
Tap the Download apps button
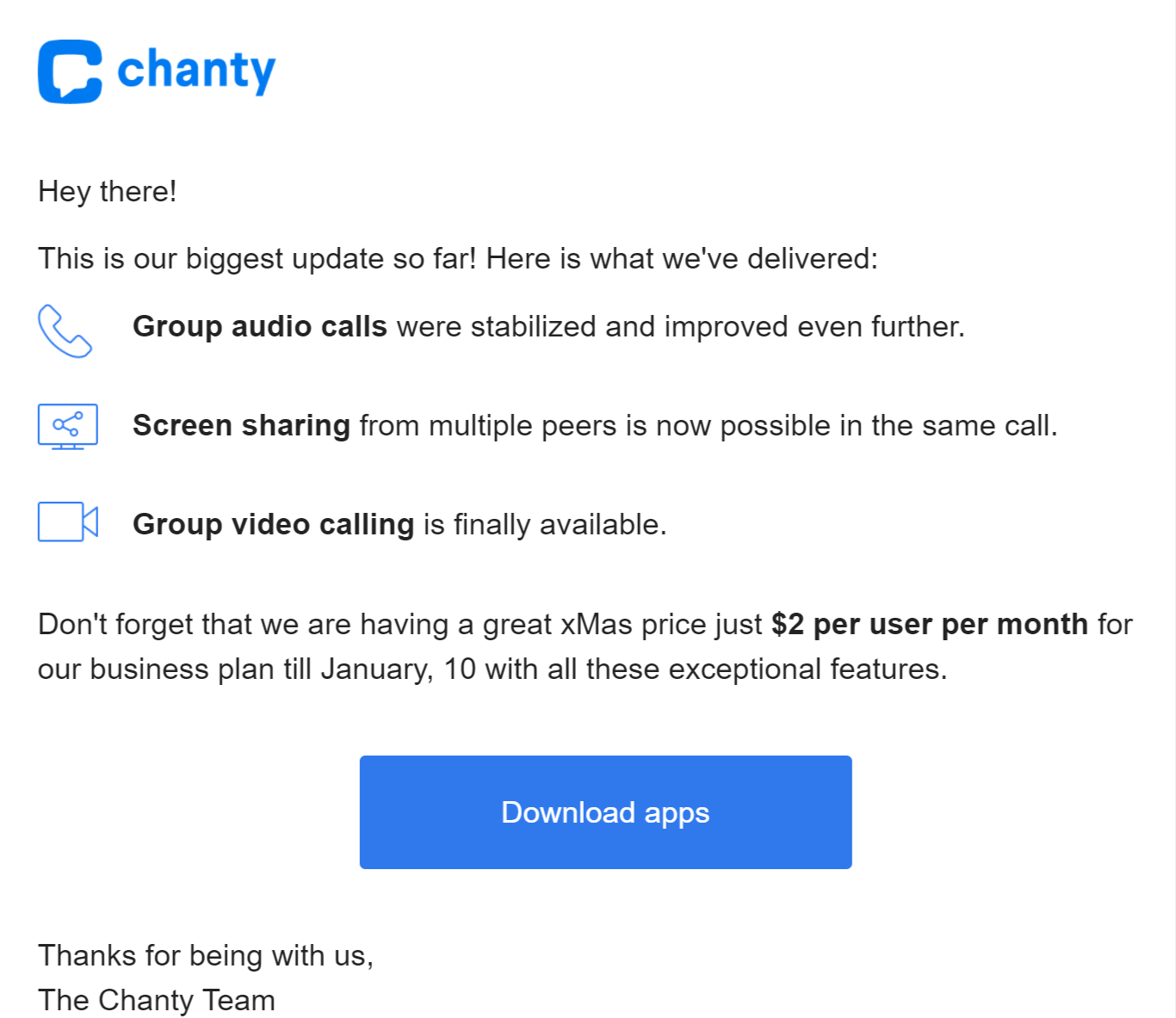point(605,811)
